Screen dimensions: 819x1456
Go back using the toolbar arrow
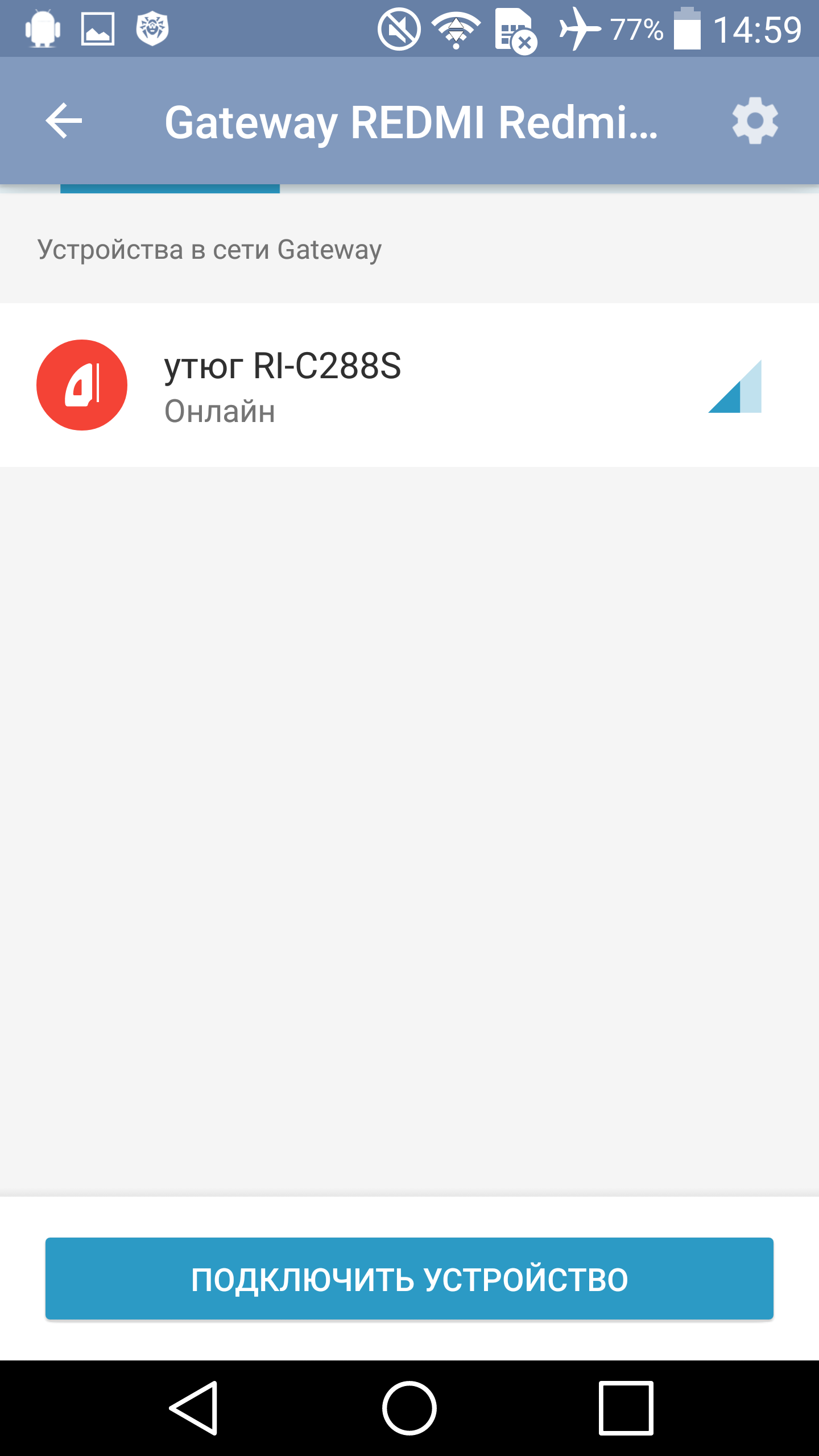coord(64,121)
